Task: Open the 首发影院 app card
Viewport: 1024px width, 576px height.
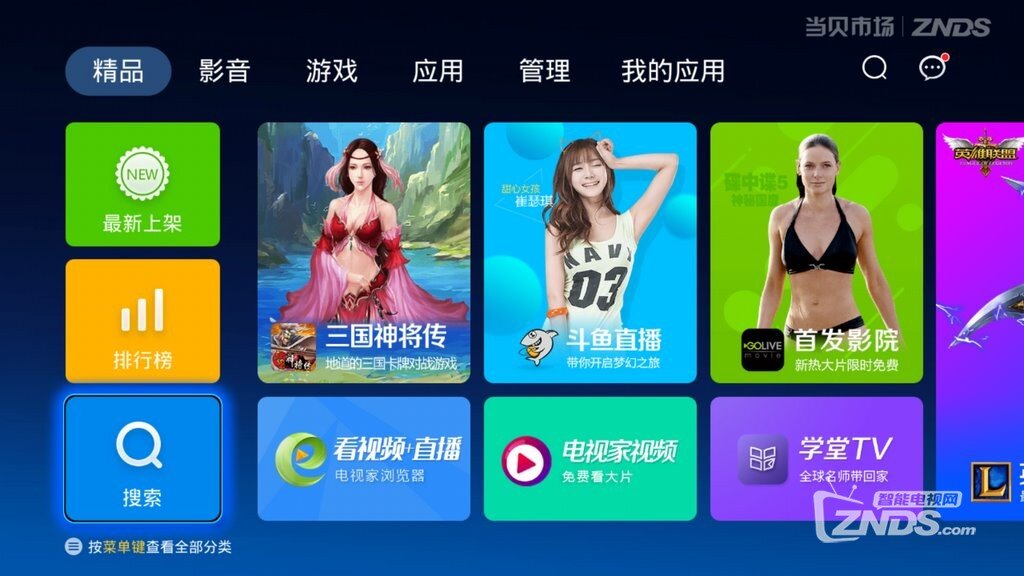Action: 816,252
